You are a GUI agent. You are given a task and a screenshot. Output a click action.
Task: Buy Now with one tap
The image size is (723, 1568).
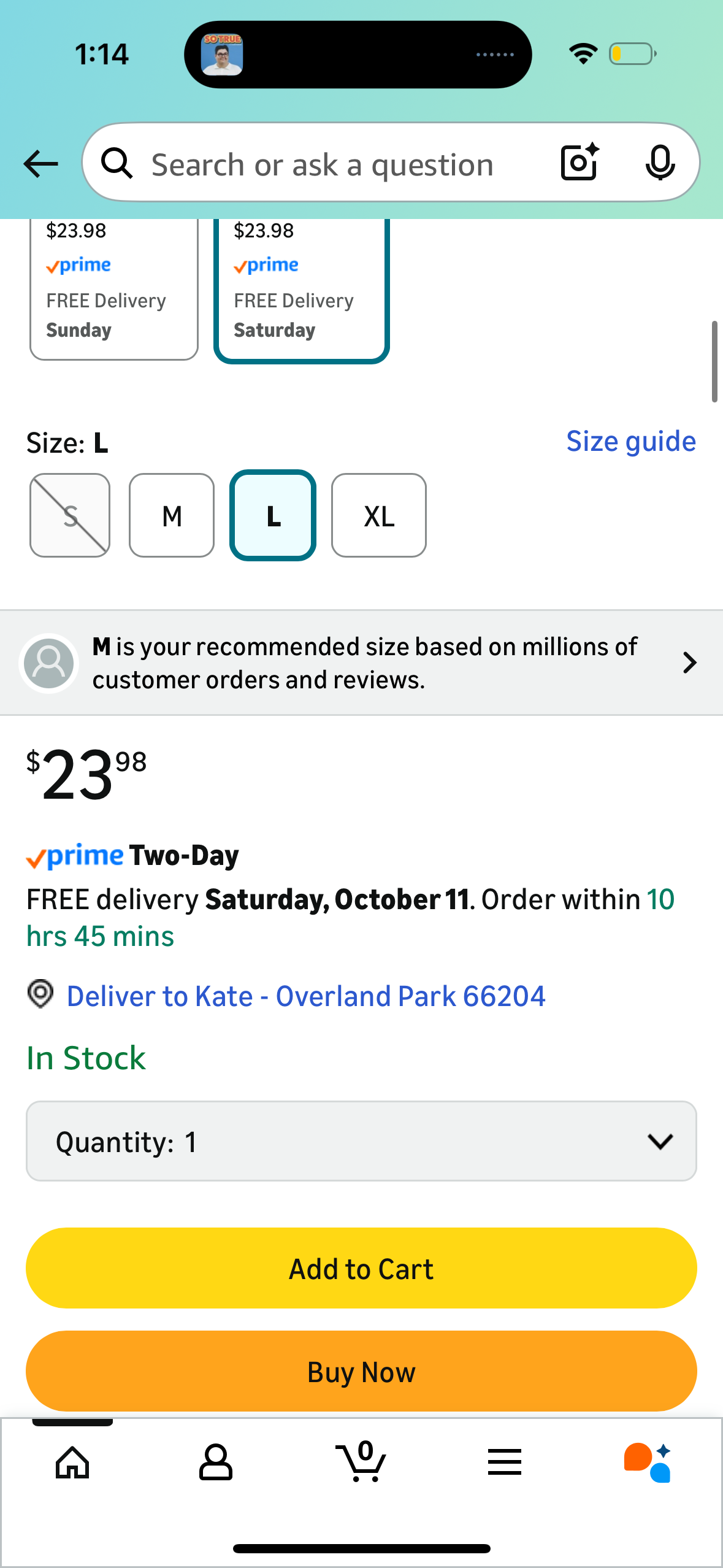pos(361,1371)
